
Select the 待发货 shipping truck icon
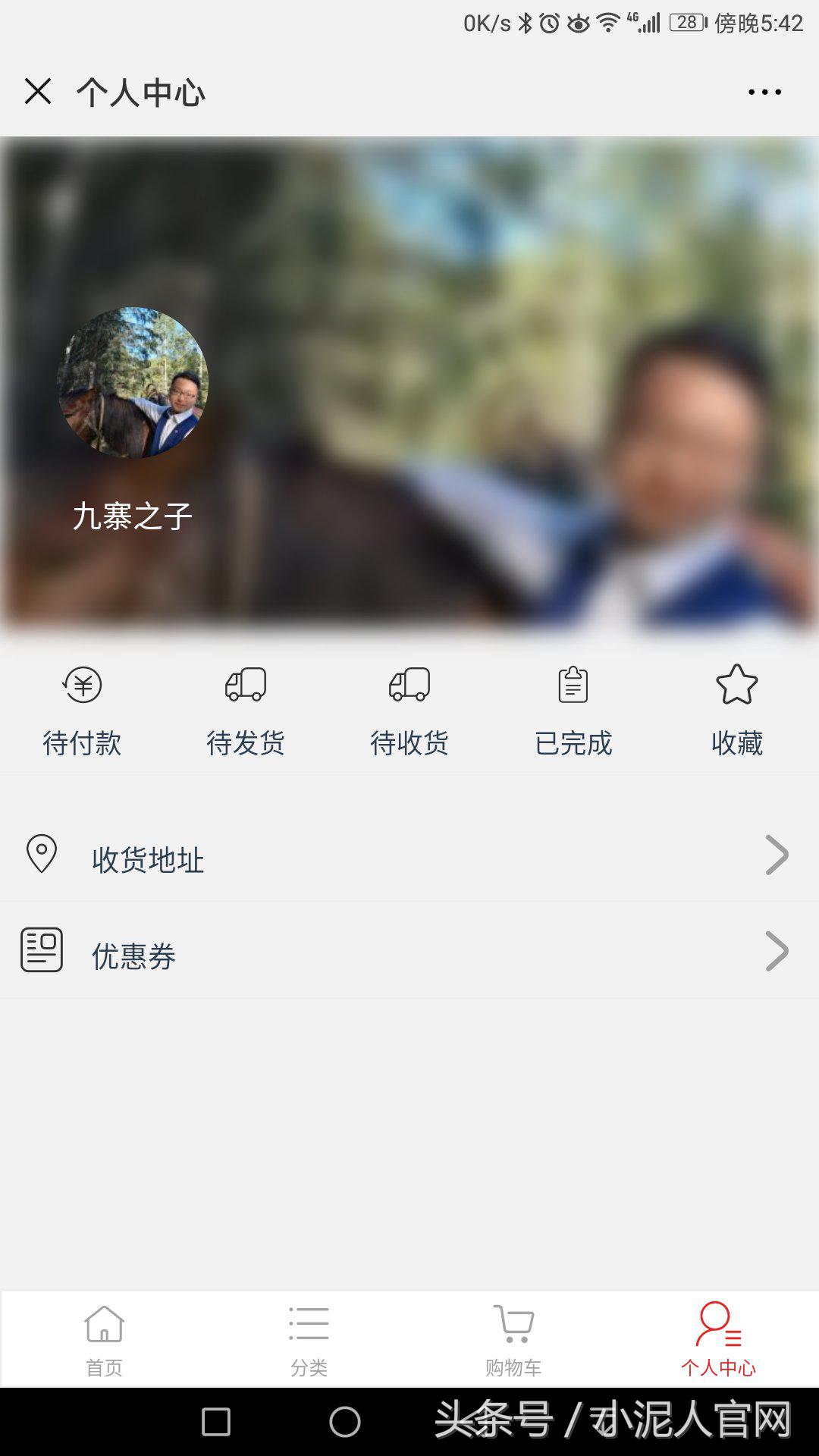[x=246, y=686]
